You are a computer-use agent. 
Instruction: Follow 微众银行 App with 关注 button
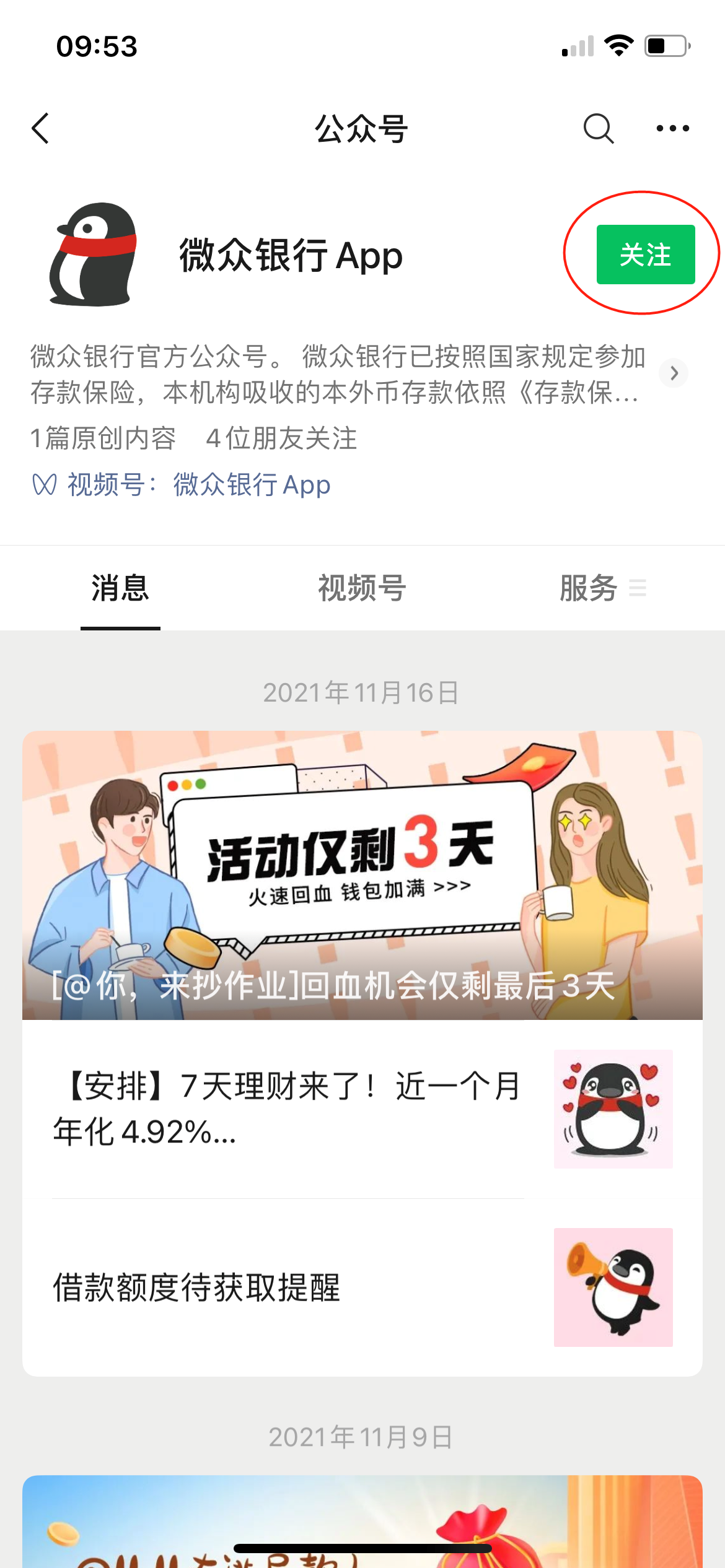[645, 255]
